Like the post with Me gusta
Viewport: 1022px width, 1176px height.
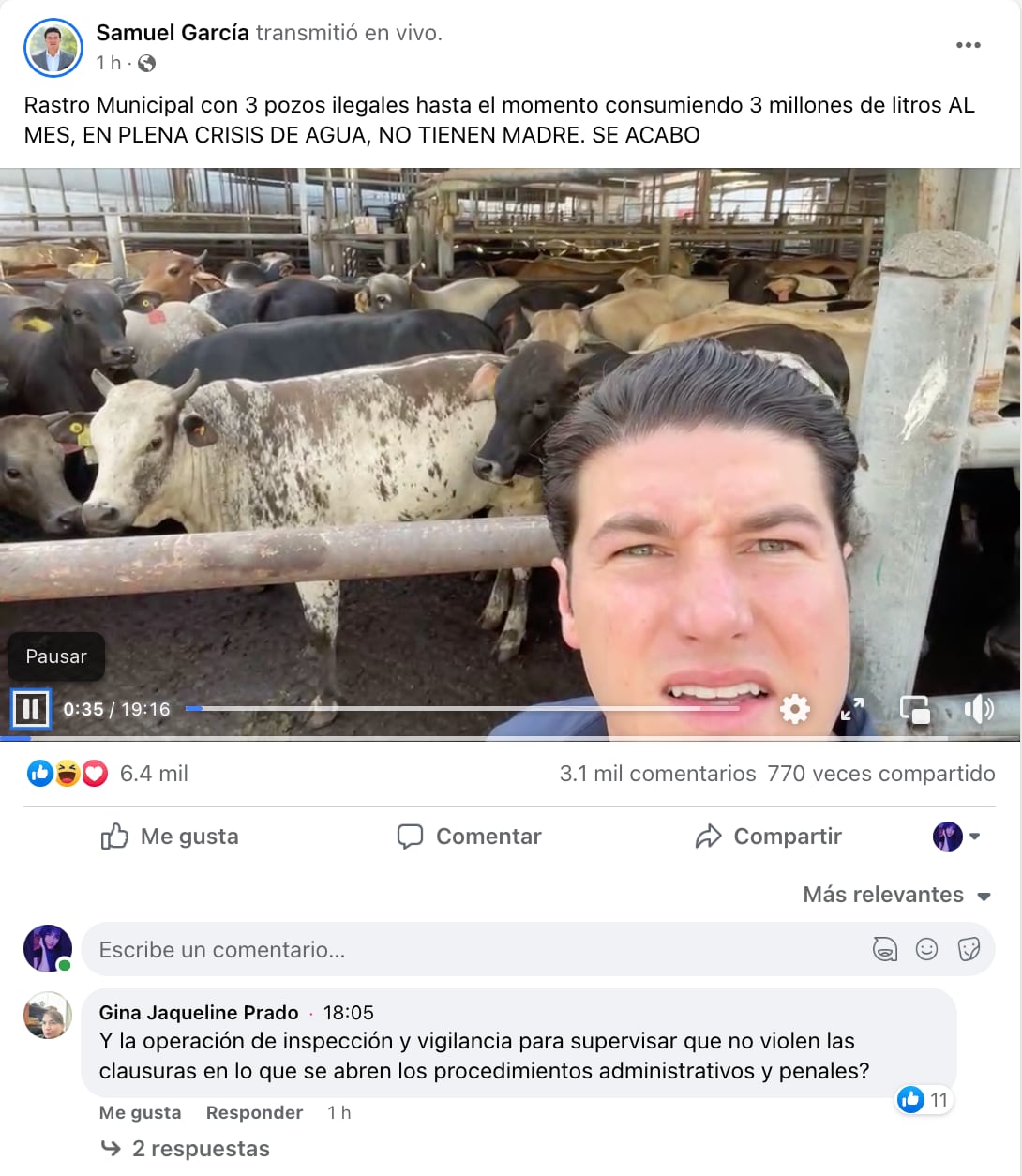coord(170,837)
